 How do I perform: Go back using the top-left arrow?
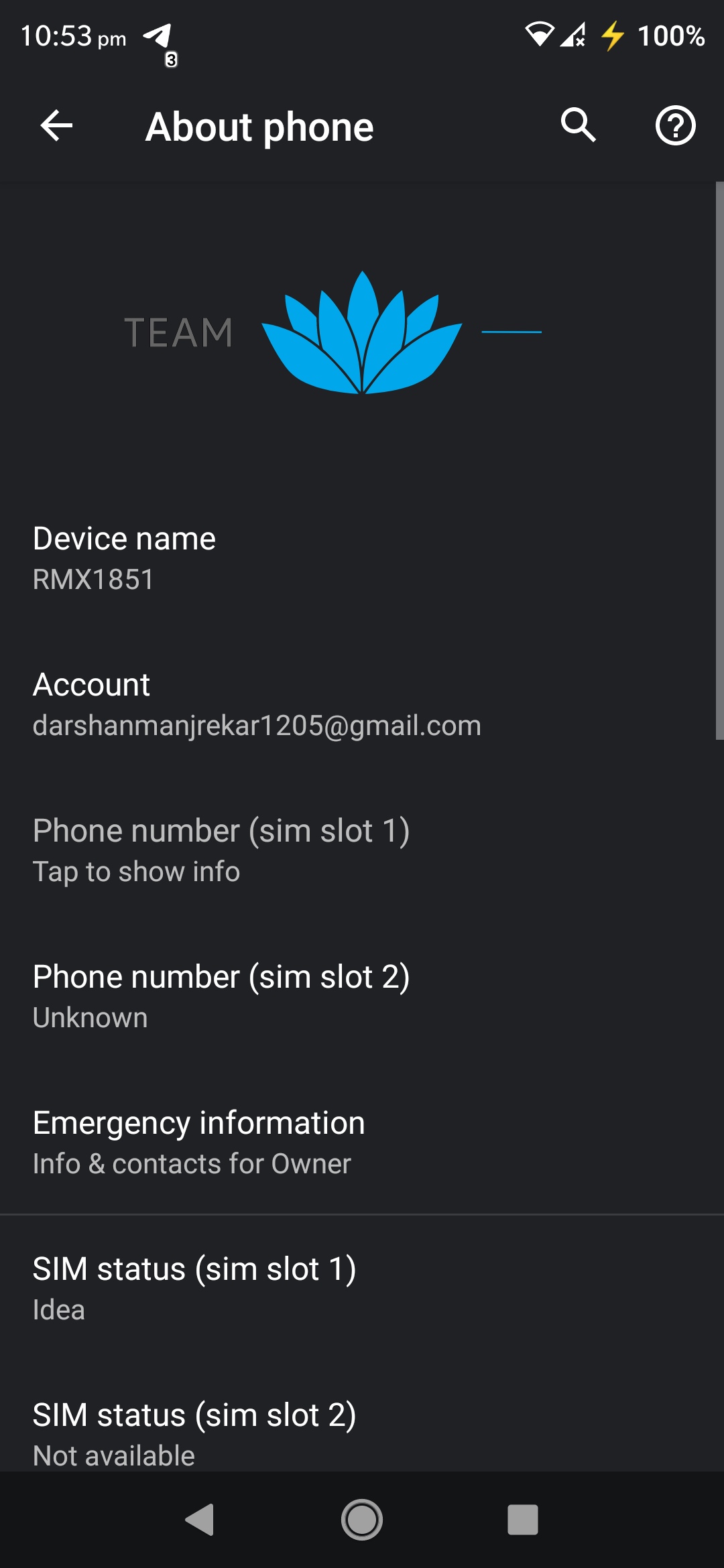click(56, 125)
